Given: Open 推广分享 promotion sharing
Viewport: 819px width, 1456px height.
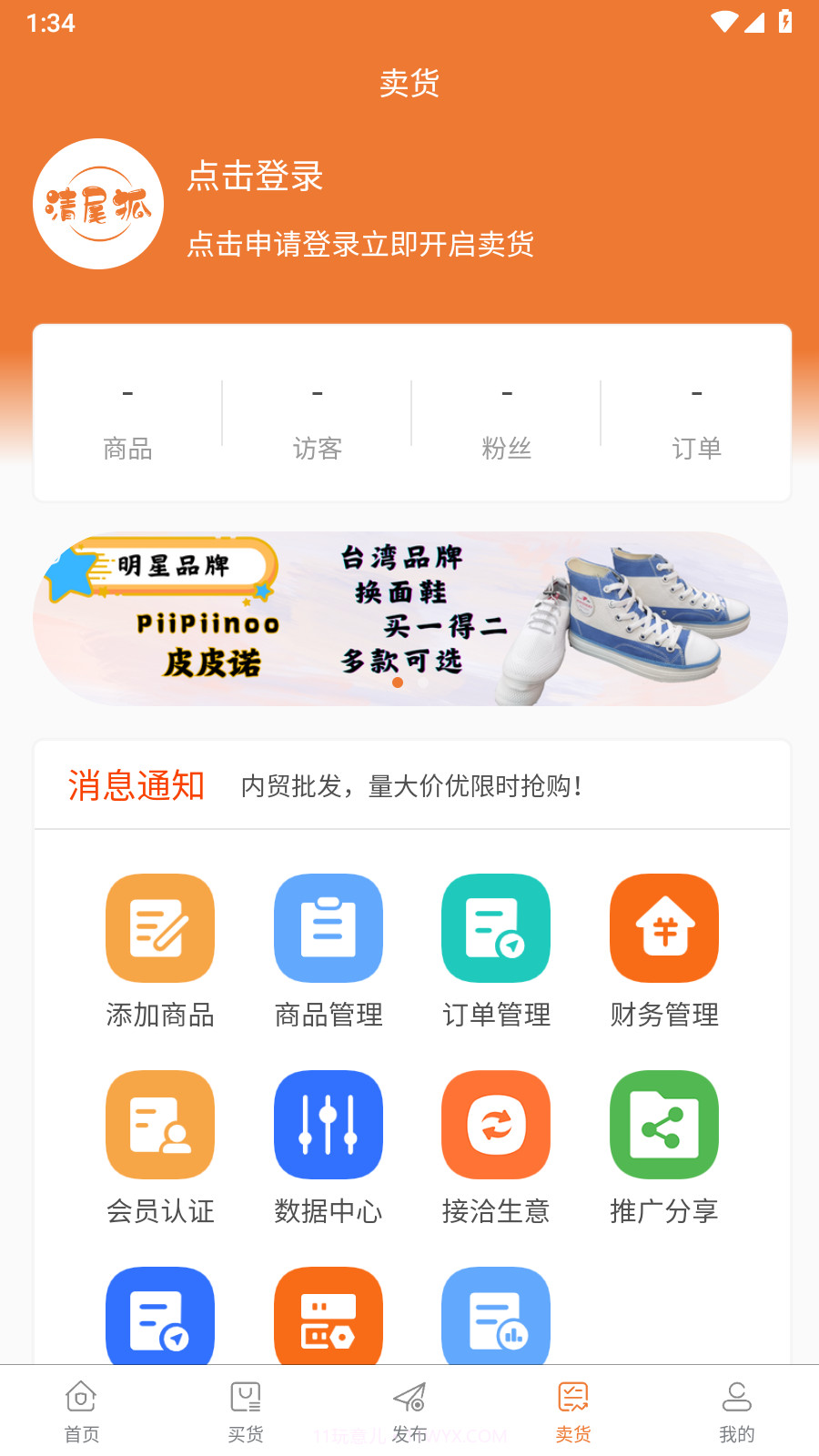Looking at the screenshot, I should [664, 1124].
